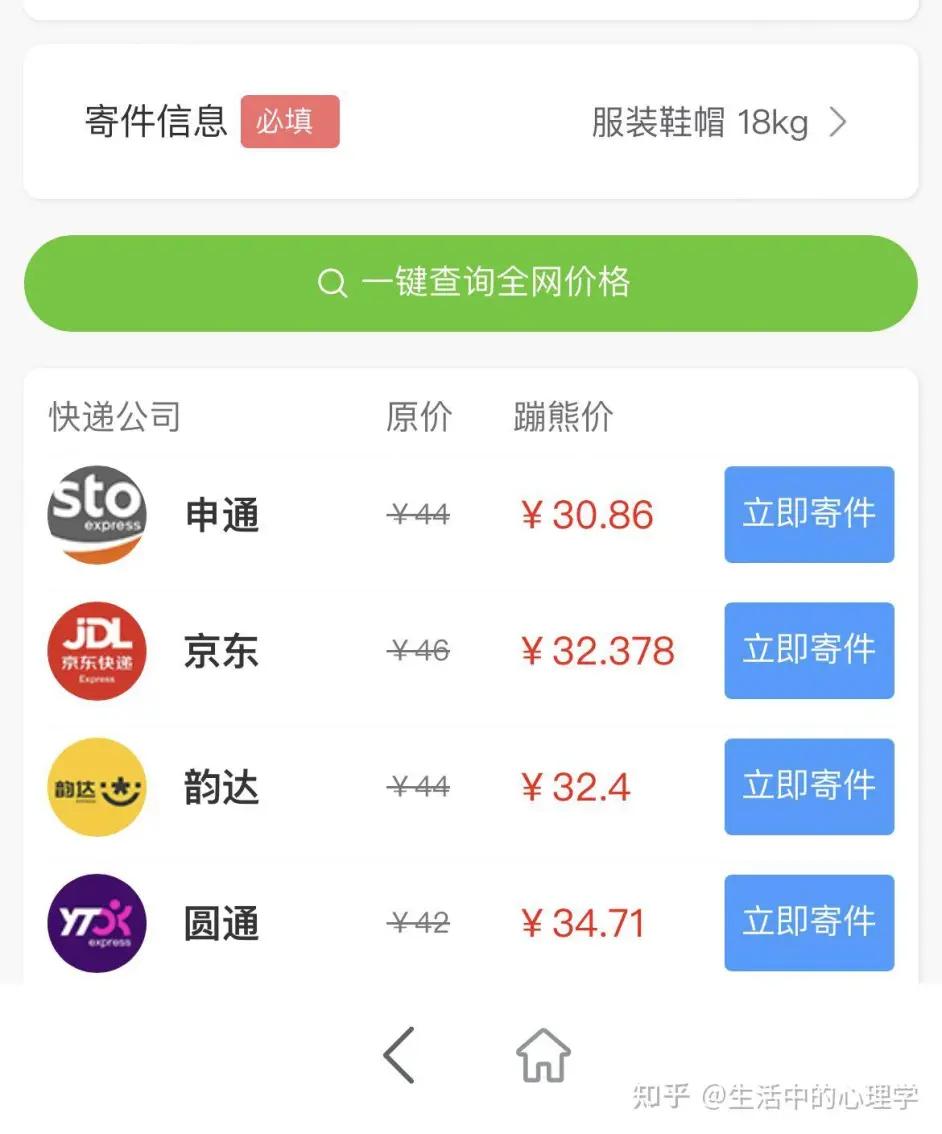Click the 原价 column label

(x=419, y=417)
